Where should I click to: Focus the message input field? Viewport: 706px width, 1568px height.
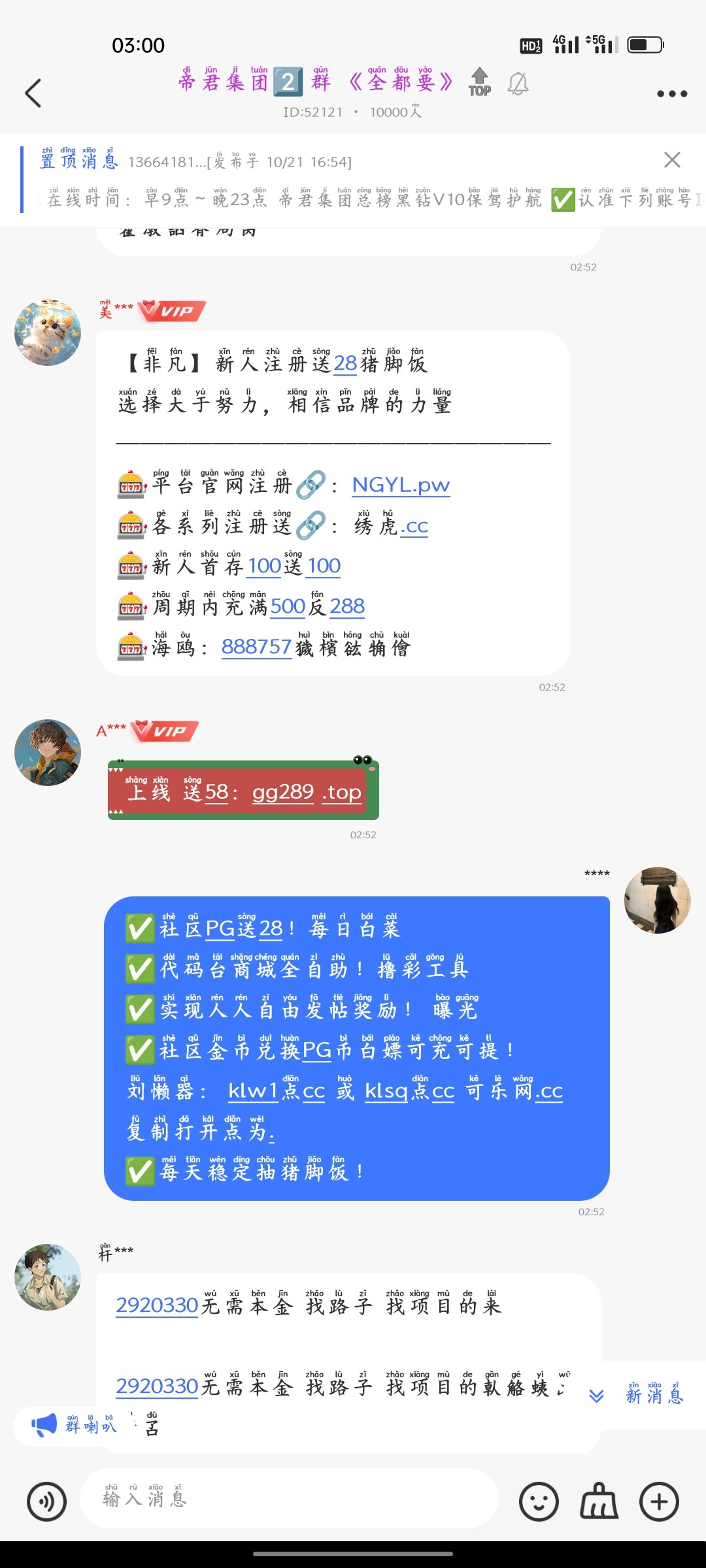point(288,1499)
